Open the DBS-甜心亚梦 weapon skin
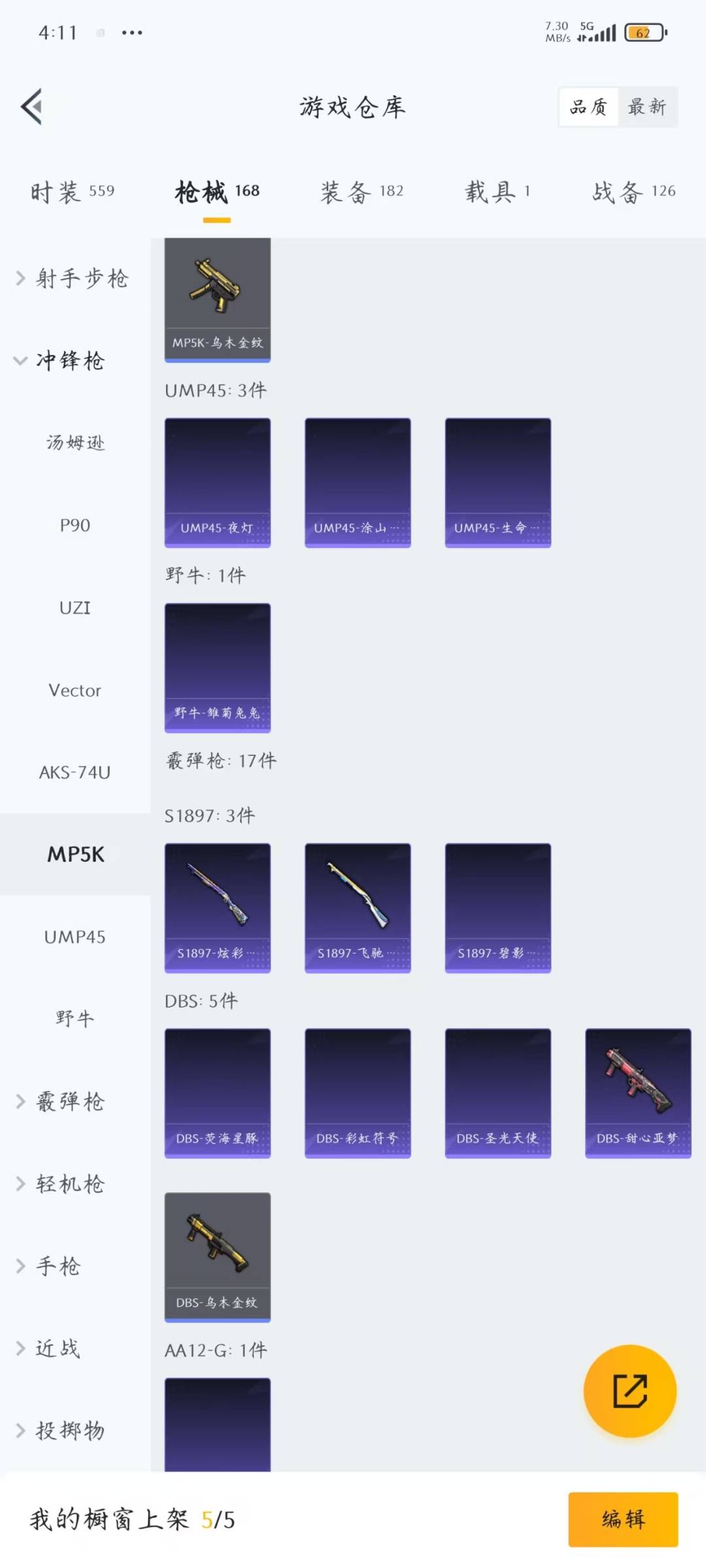The height and width of the screenshot is (1568, 706). click(x=637, y=1093)
